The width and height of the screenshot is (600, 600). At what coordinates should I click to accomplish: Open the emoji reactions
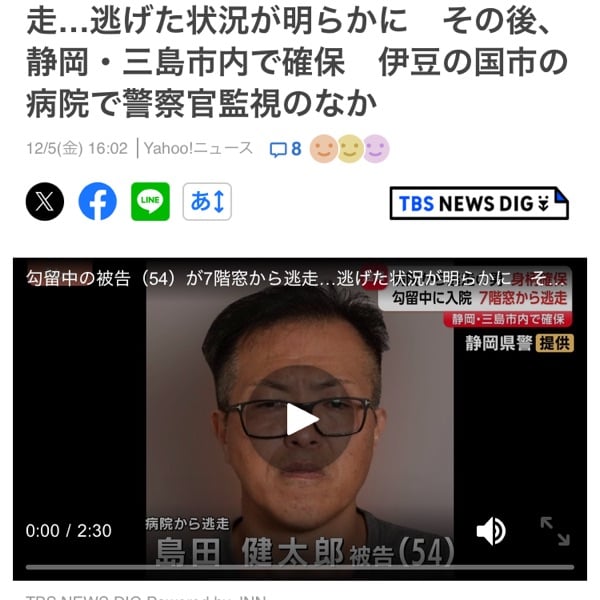tap(349, 149)
